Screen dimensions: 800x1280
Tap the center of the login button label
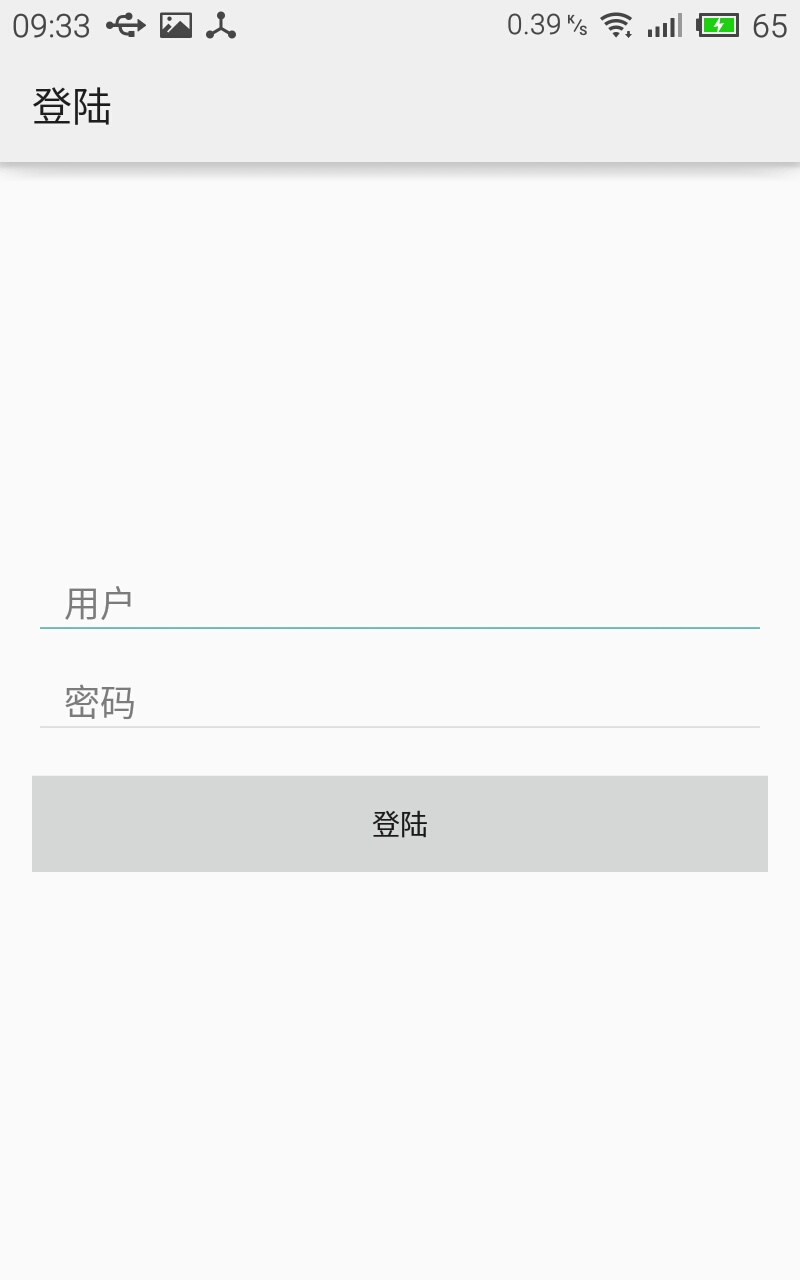pyautogui.click(x=400, y=823)
